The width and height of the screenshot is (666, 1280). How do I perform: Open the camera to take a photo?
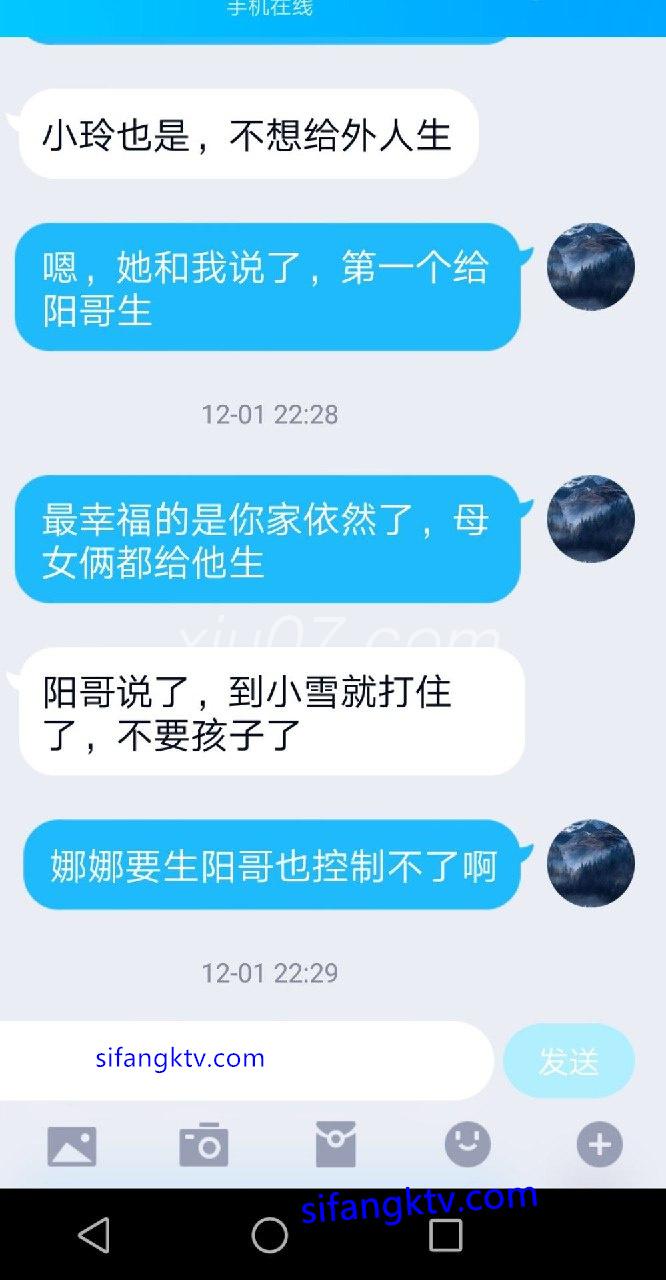(x=204, y=1145)
